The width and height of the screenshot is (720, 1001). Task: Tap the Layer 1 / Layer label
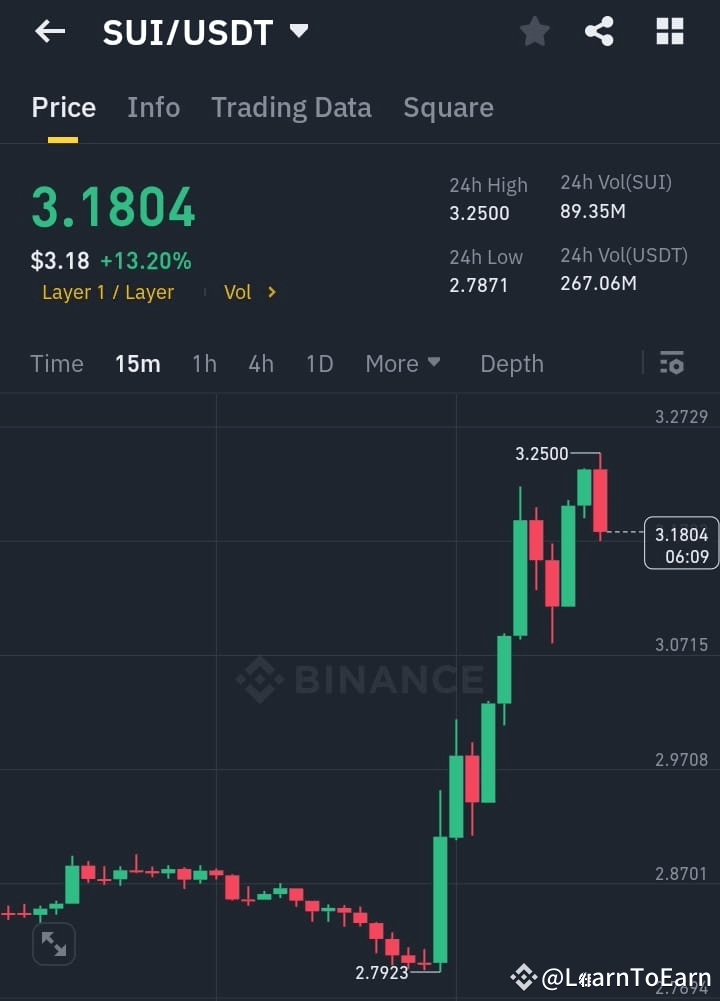[x=107, y=292]
